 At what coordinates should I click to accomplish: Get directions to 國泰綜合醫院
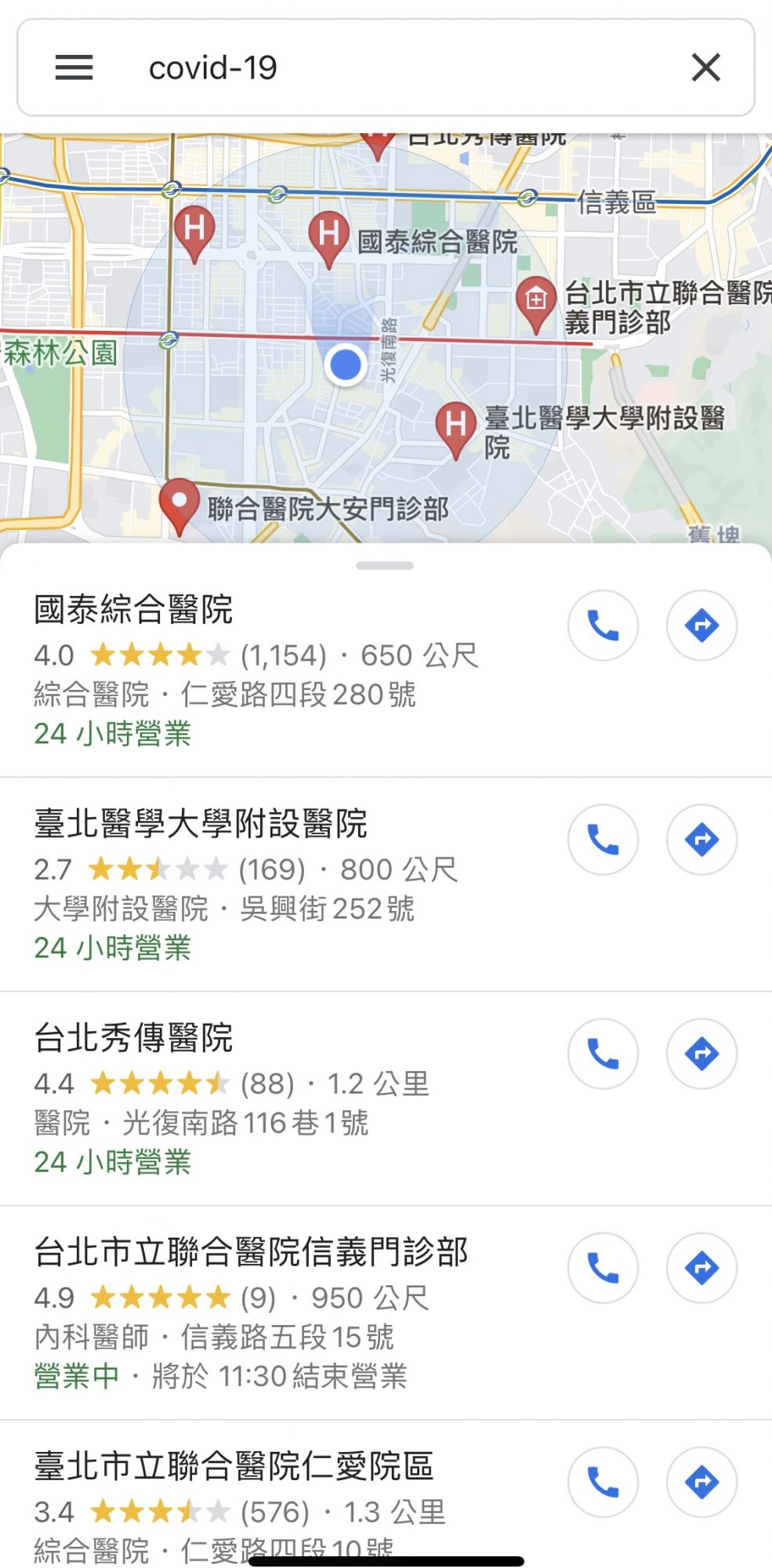(x=701, y=626)
